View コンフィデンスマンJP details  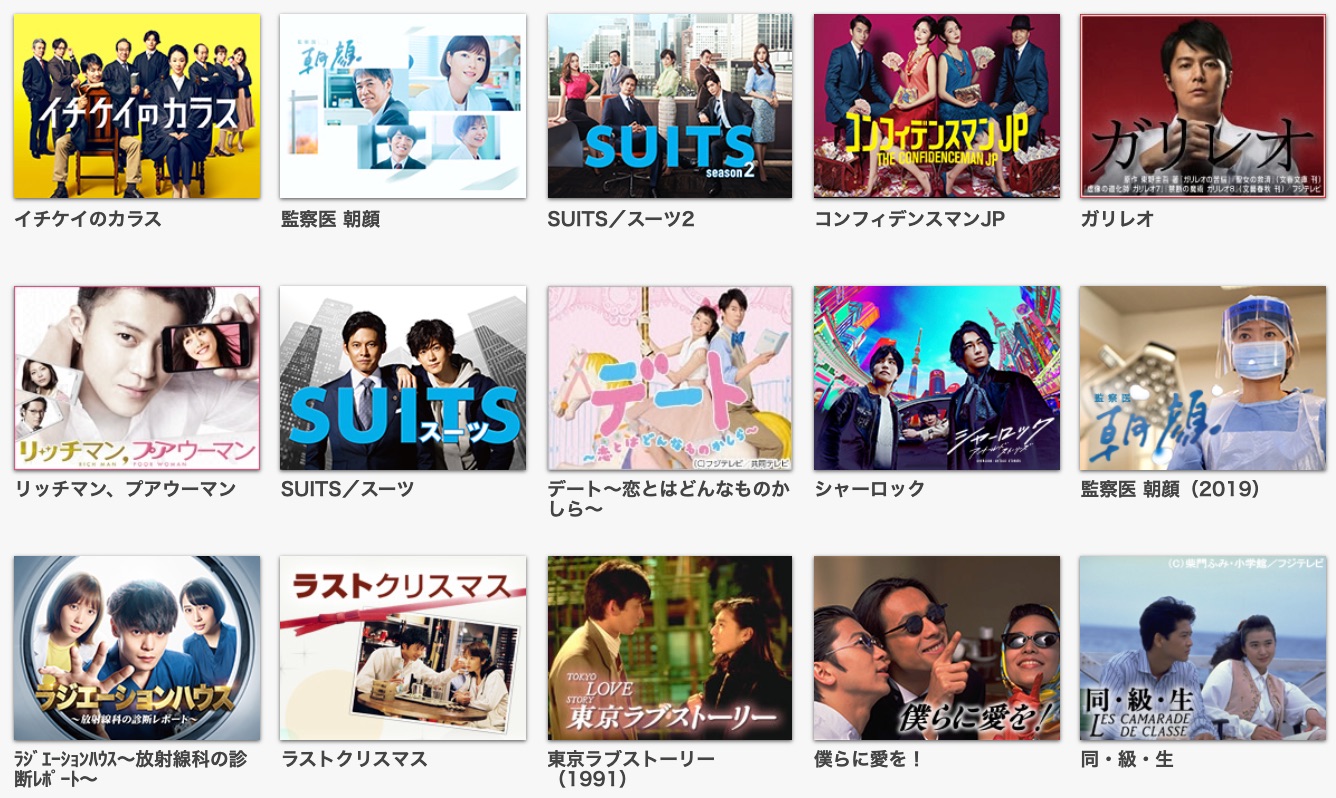pos(936,106)
